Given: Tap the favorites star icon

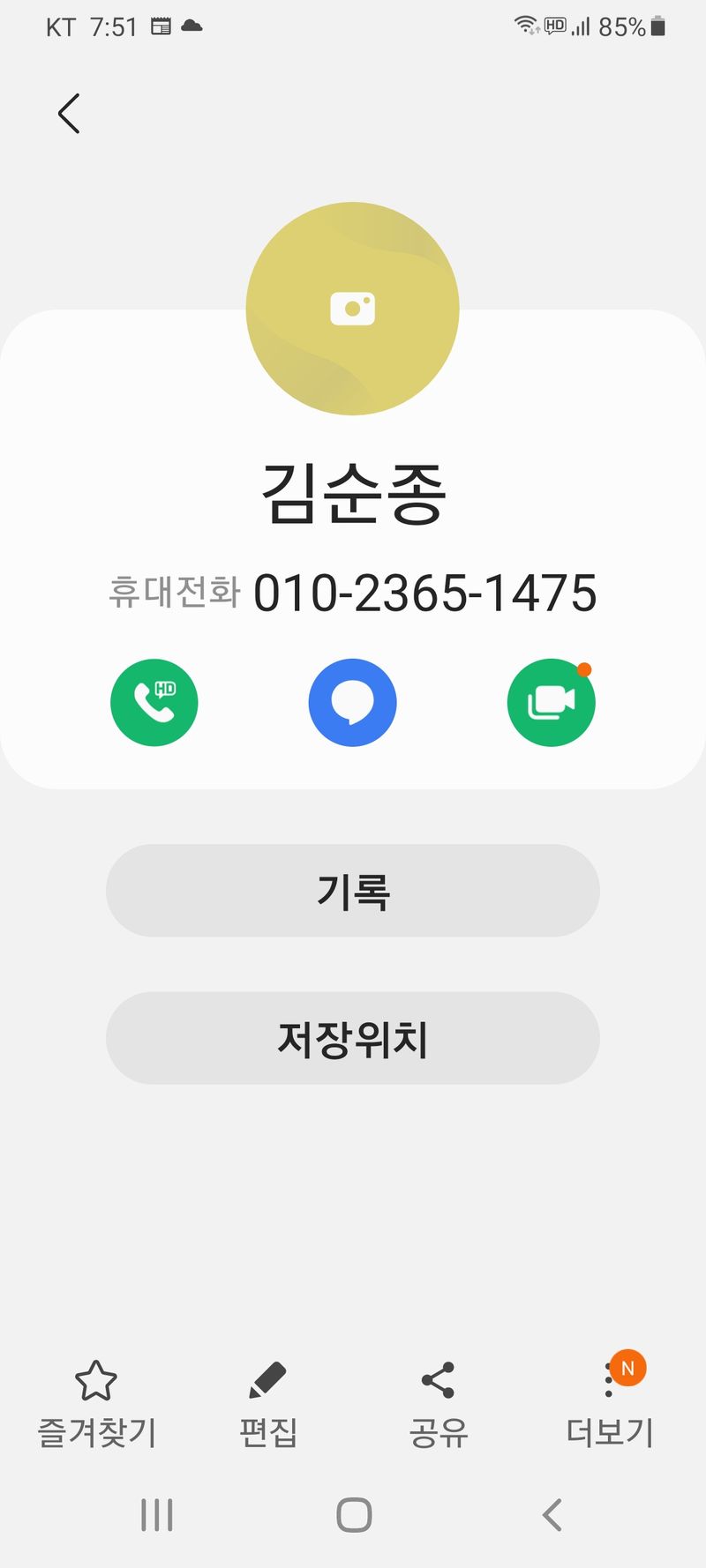Looking at the screenshot, I should [96, 1383].
